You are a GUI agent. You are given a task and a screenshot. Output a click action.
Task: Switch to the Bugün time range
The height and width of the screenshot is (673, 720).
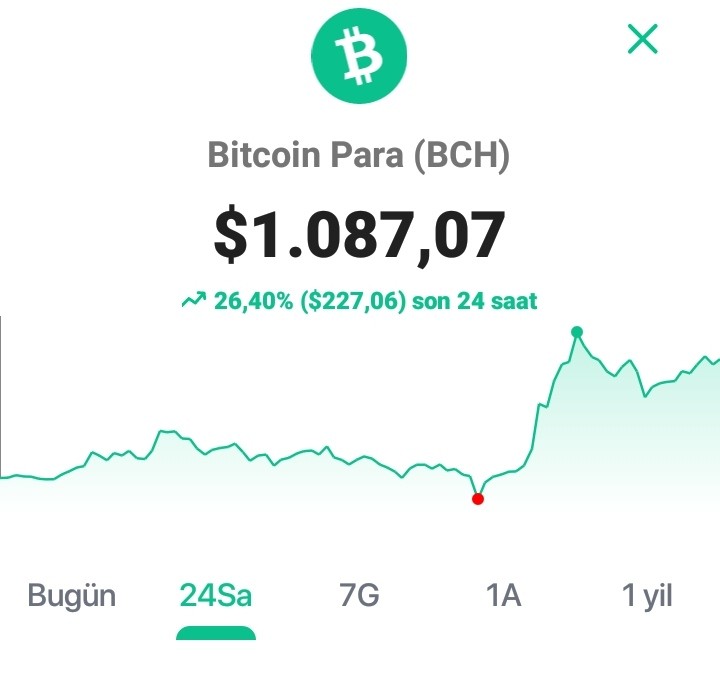click(72, 596)
